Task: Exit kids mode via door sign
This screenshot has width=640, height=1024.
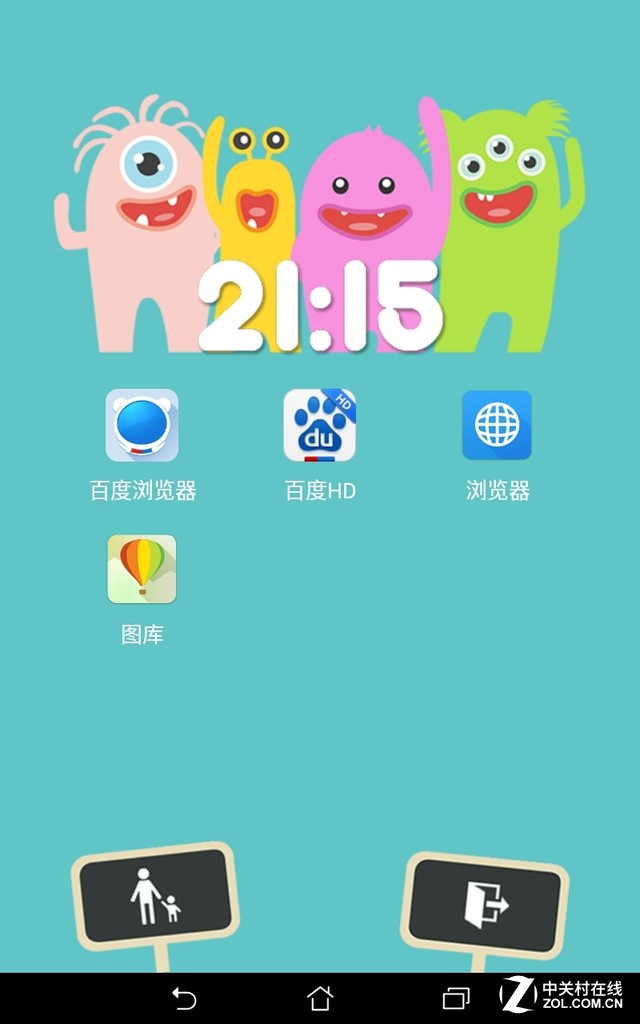Action: [485, 905]
